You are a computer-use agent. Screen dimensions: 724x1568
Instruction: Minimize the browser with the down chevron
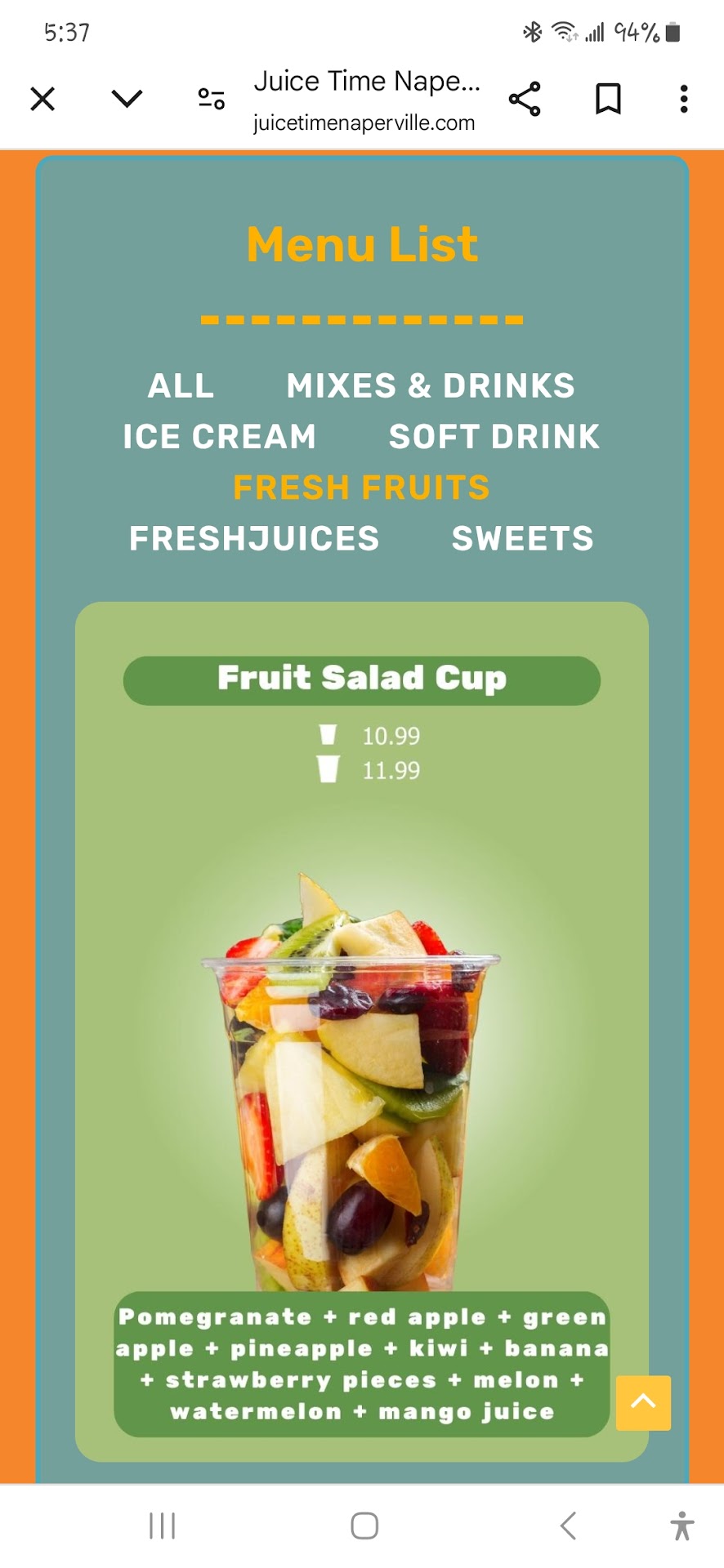pos(127,100)
